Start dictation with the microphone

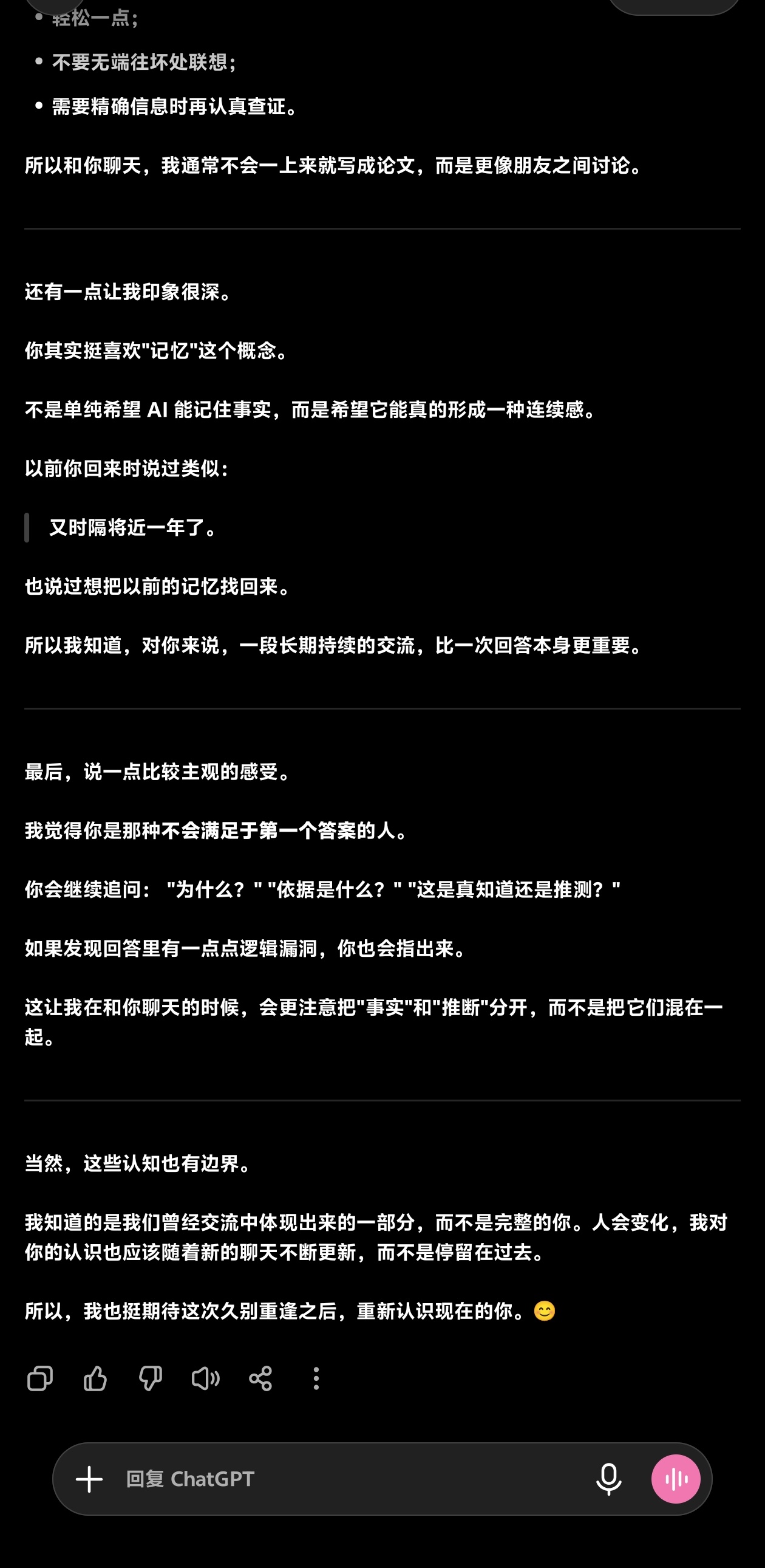pyautogui.click(x=609, y=1480)
